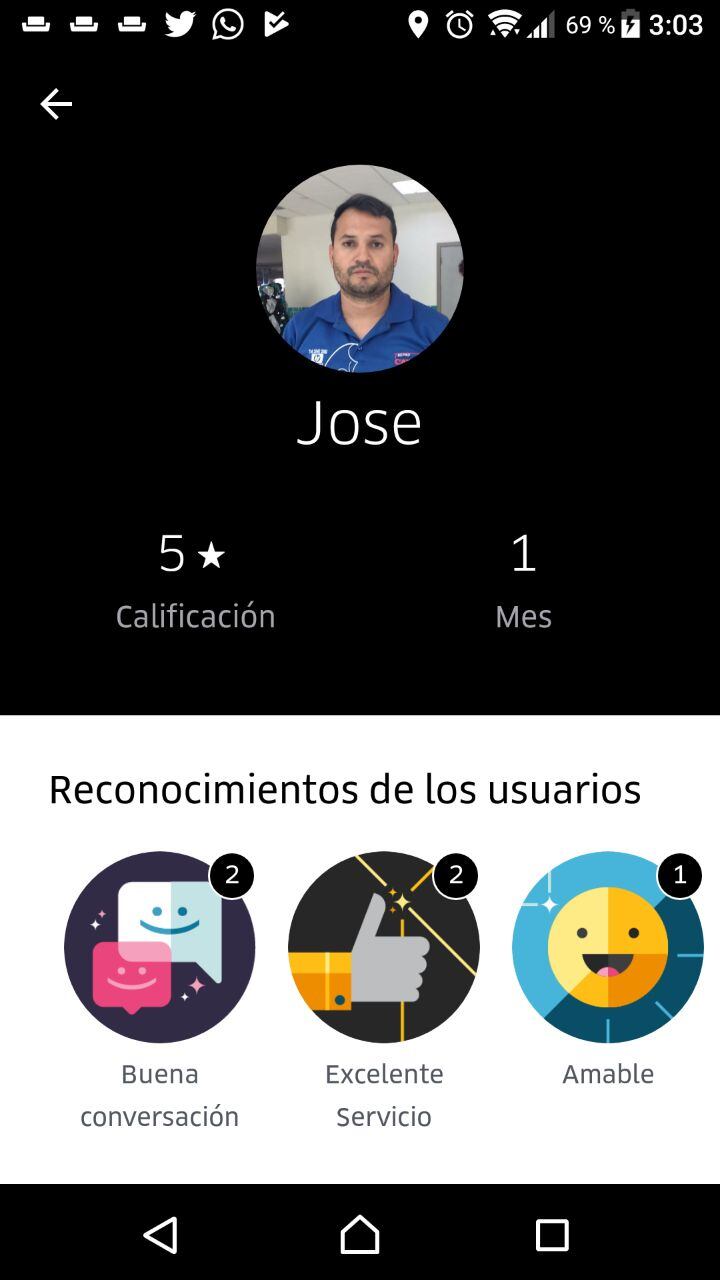Tap the system back button

tap(161, 1235)
